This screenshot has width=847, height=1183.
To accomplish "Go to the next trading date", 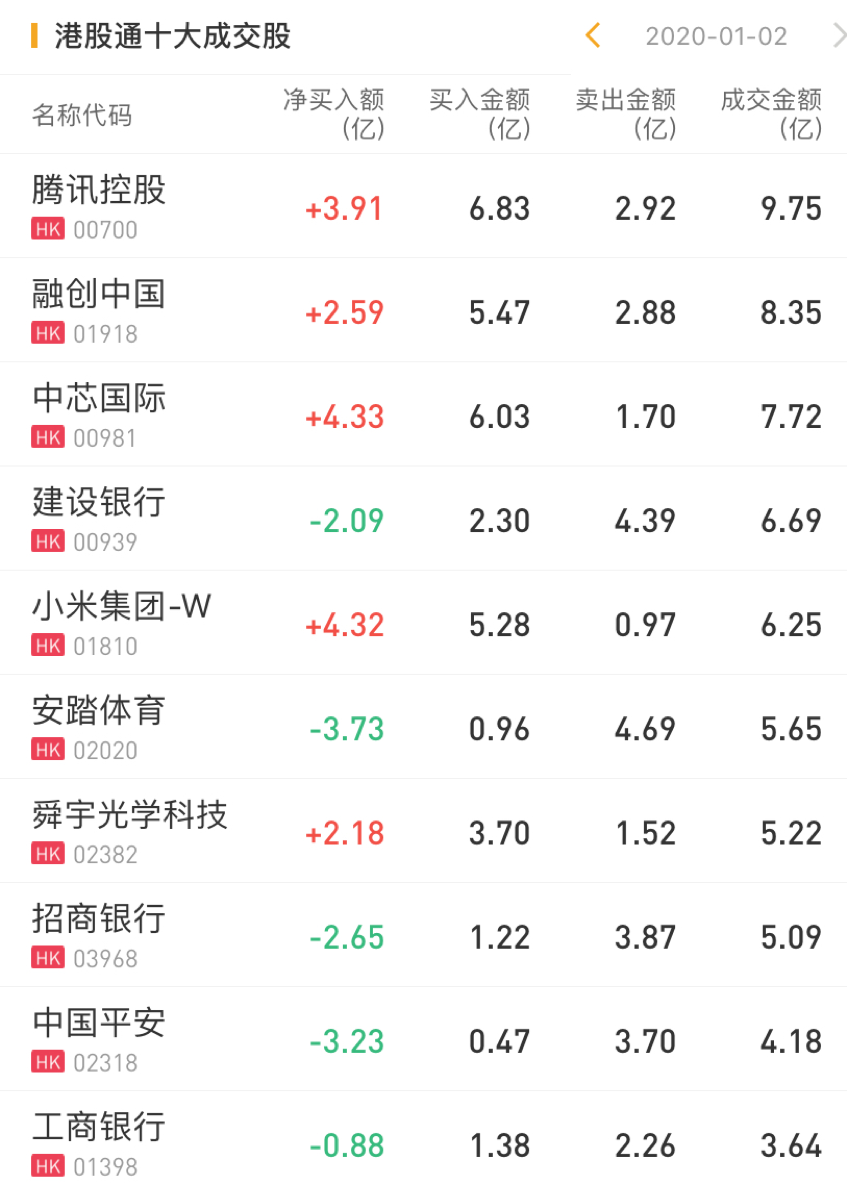I will click(x=838, y=37).
